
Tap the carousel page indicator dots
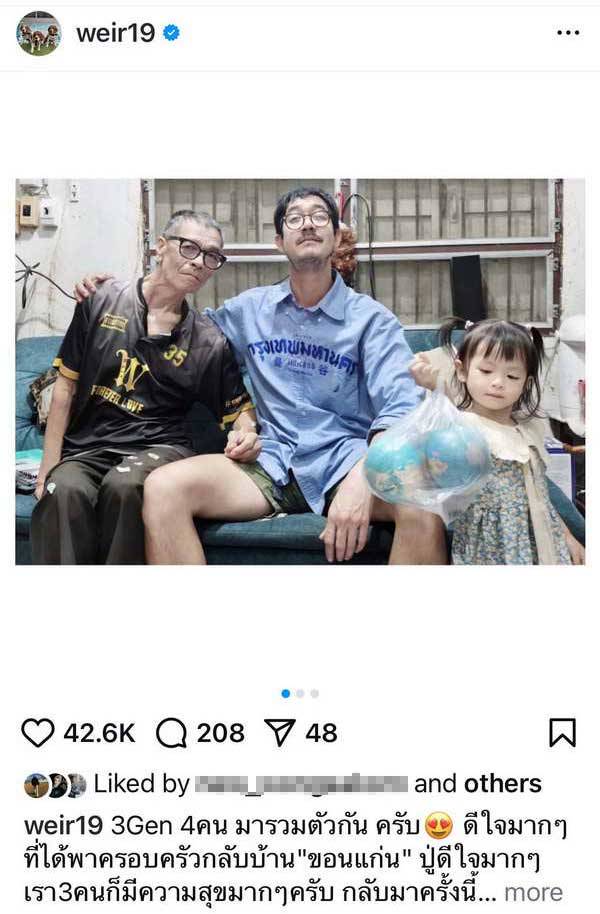pos(300,693)
